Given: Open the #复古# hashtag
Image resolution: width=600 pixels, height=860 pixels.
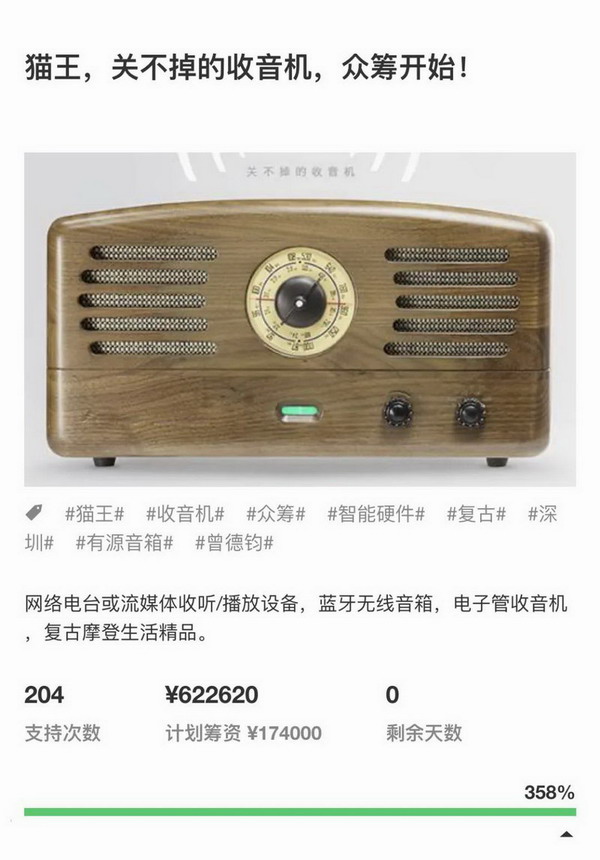Looking at the screenshot, I should (476, 514).
